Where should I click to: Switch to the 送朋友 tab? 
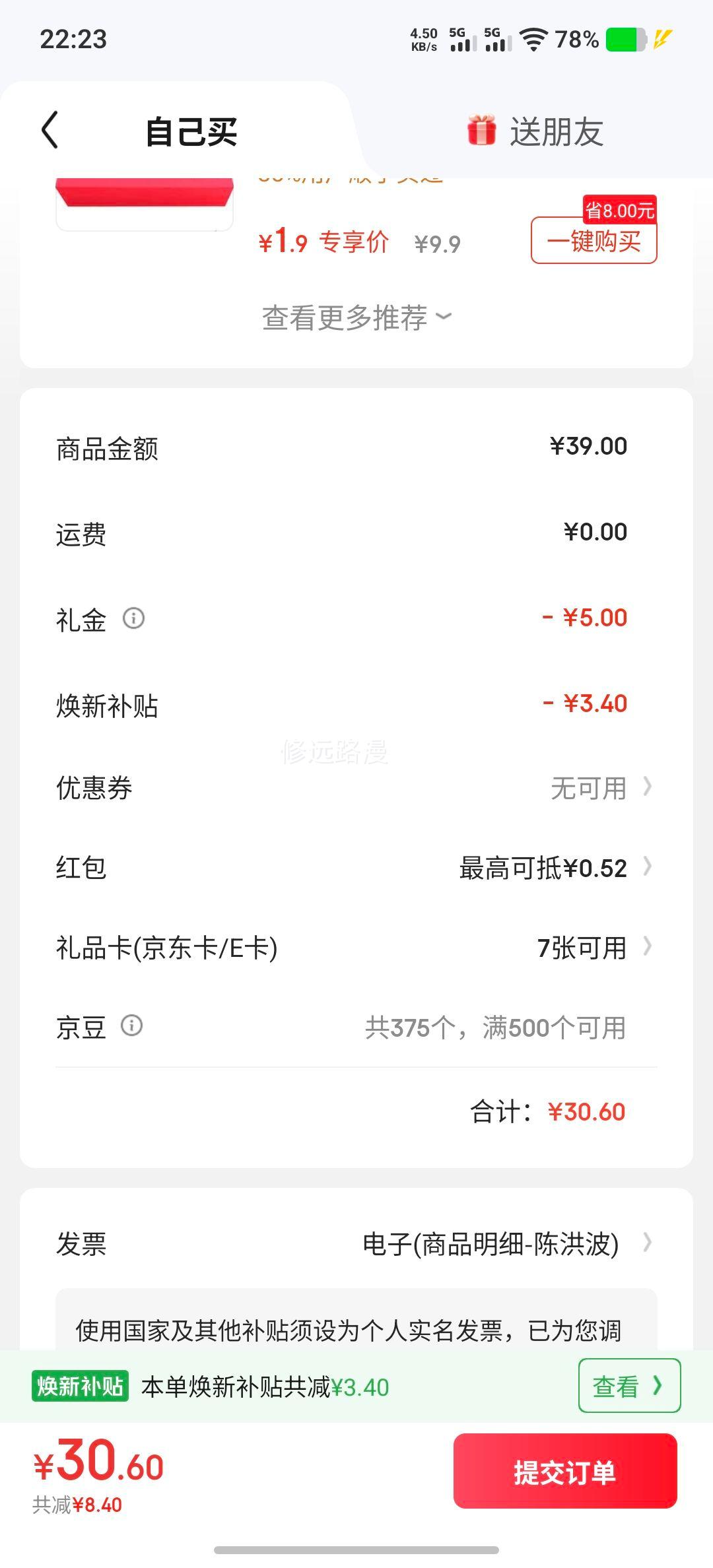click(x=558, y=130)
